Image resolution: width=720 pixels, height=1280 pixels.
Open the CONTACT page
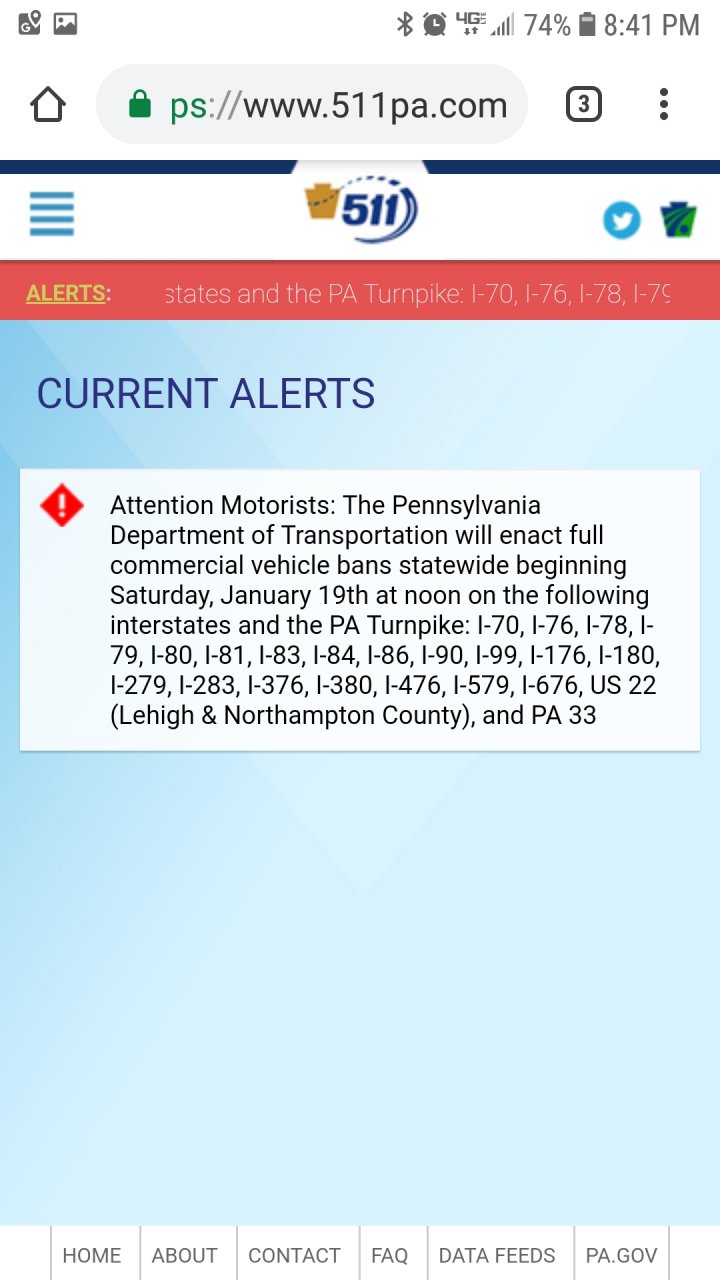(x=294, y=1255)
